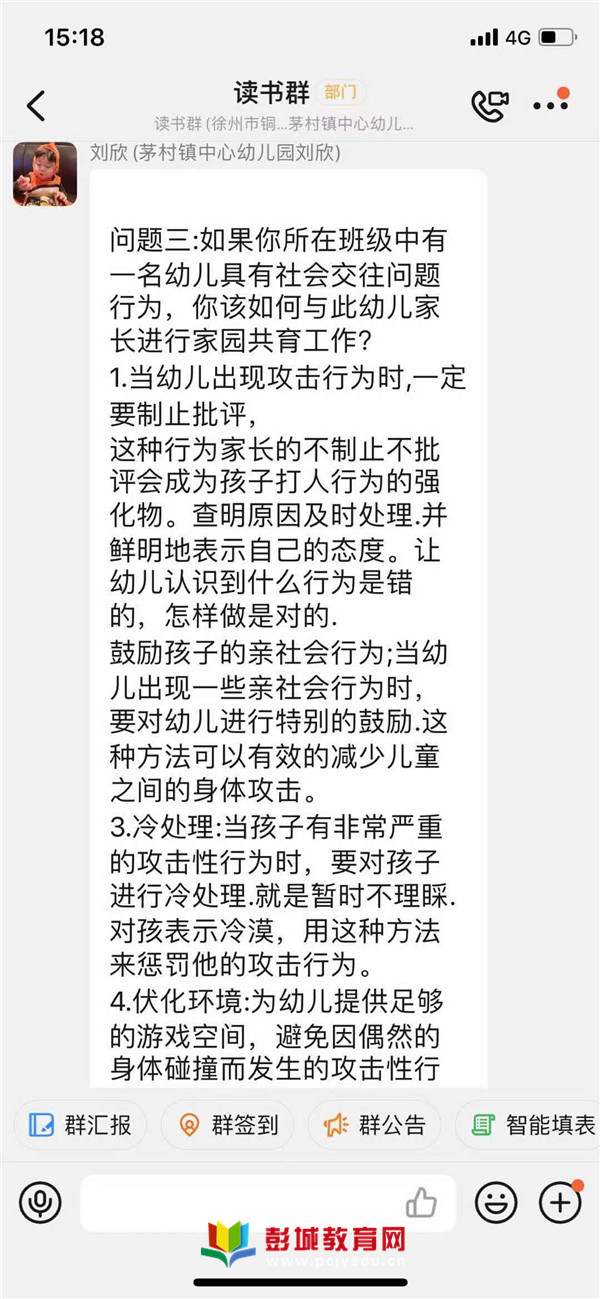The width and height of the screenshot is (600, 1299).
Task: Switch to voice input microphone
Action: click(40, 1201)
